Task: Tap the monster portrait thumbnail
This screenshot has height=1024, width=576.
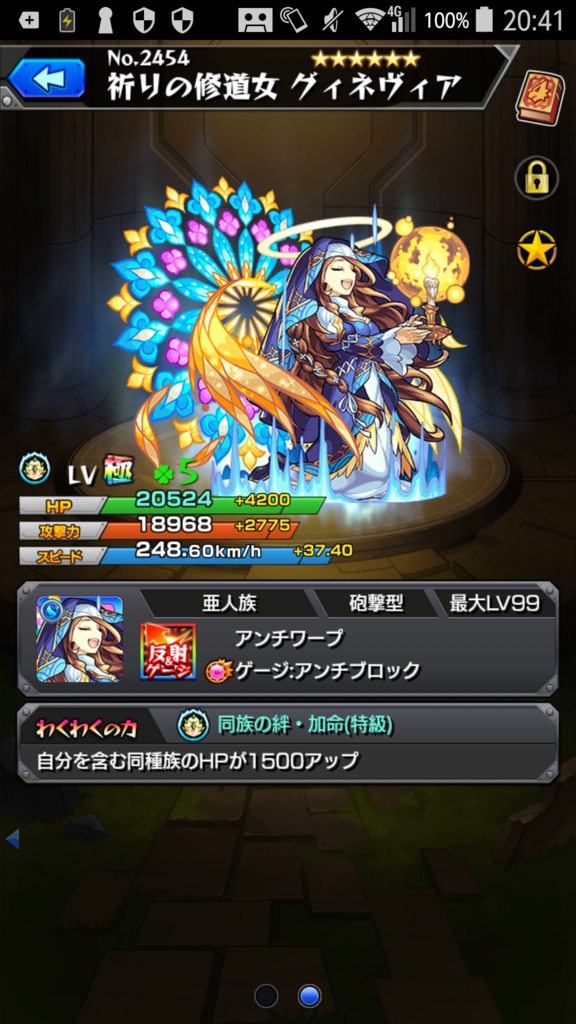Action: (x=79, y=639)
